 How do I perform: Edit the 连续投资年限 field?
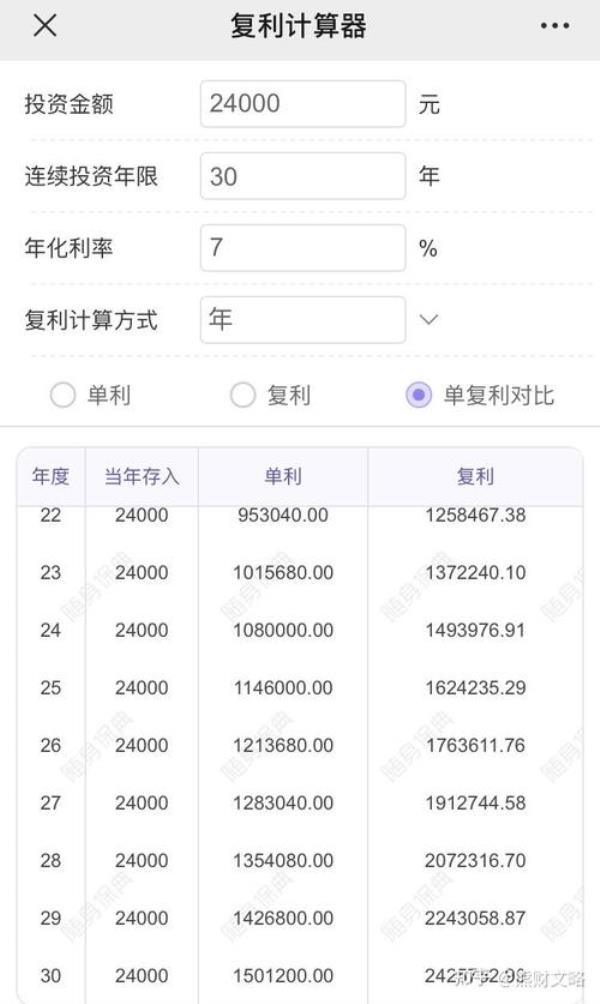pyautogui.click(x=303, y=176)
